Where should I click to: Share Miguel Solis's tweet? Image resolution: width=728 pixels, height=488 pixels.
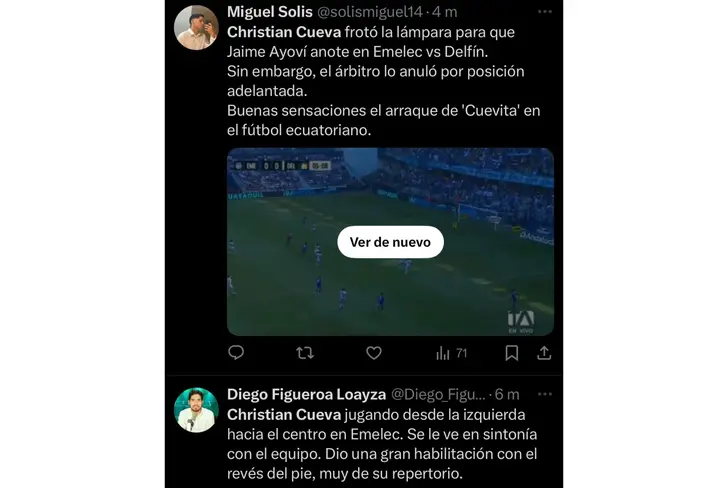[x=544, y=353]
